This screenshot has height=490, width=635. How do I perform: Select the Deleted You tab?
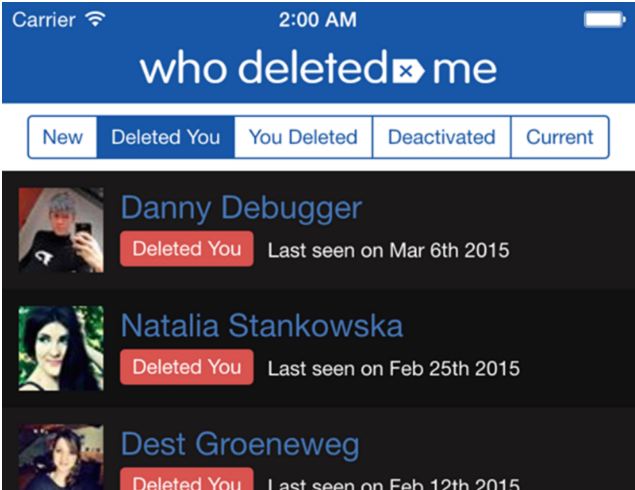165,137
